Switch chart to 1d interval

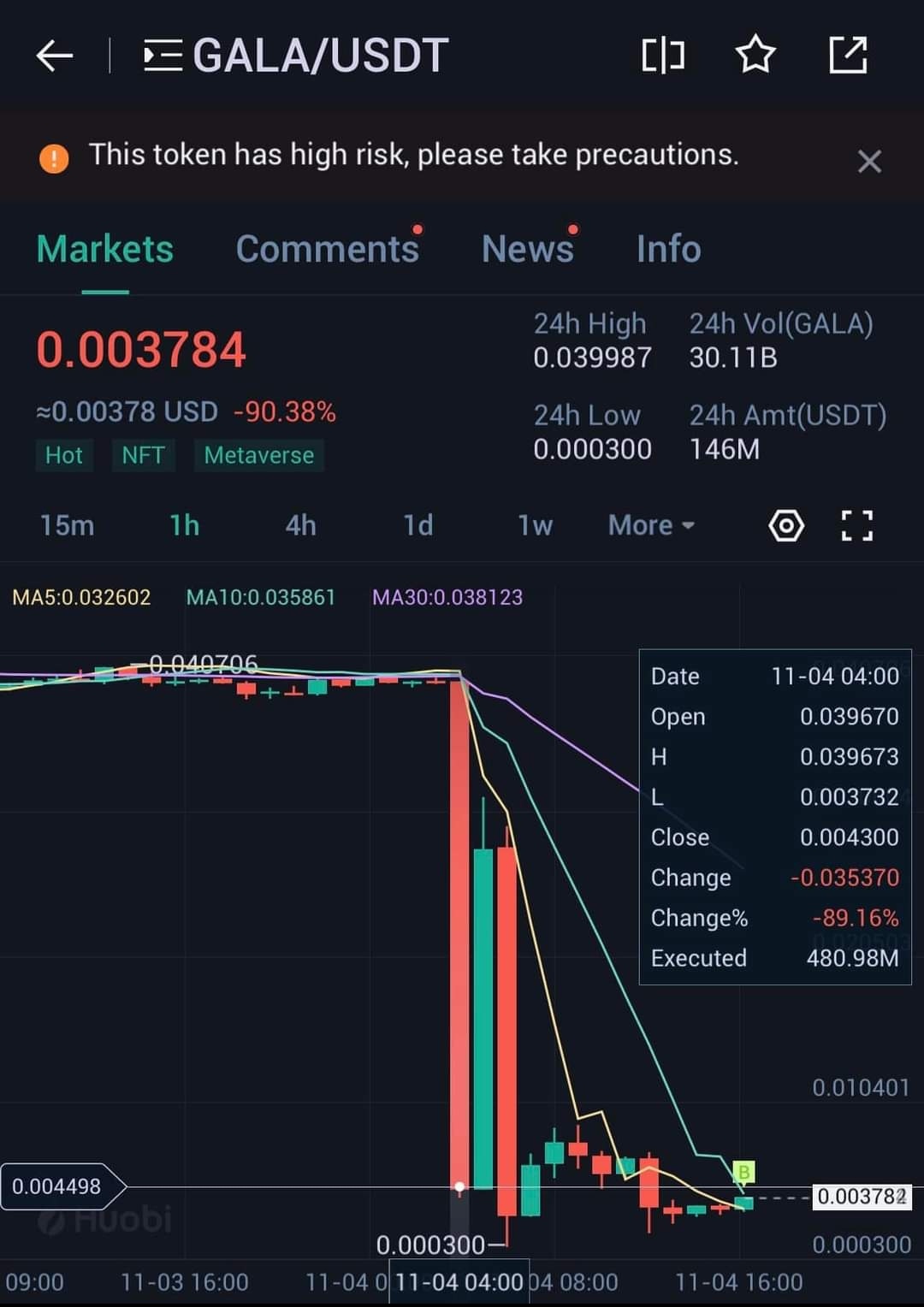(x=418, y=525)
